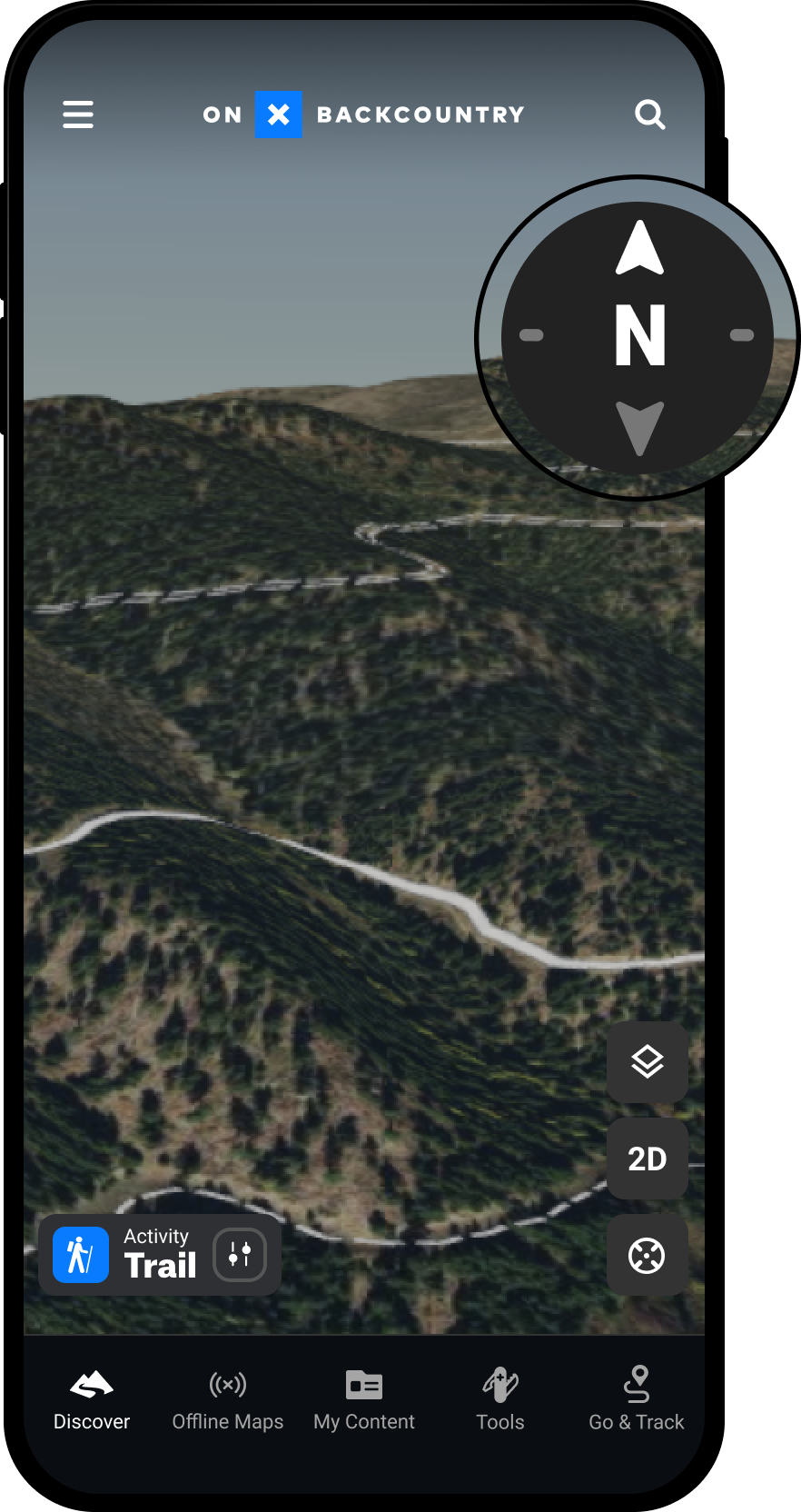The height and width of the screenshot is (1512, 801).
Task: Select the Discover tab
Action: 91,1398
